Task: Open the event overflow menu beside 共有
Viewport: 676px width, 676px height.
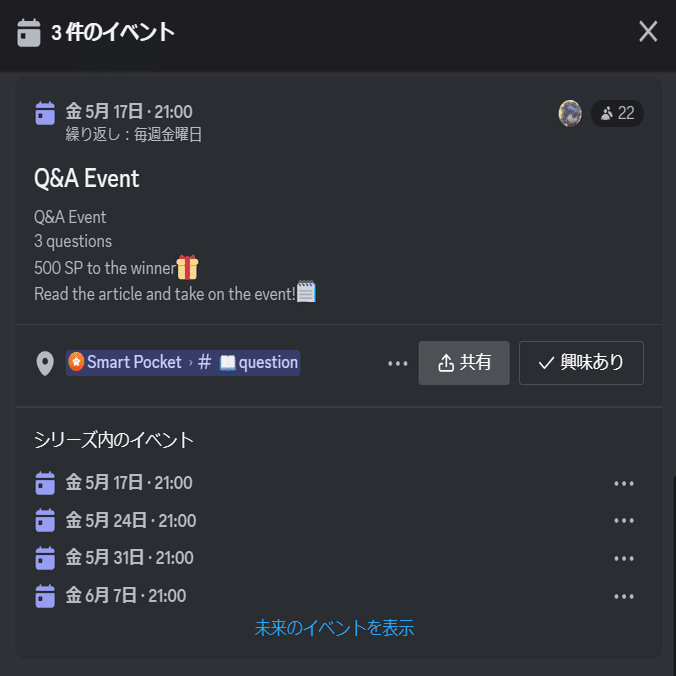Action: (x=398, y=363)
